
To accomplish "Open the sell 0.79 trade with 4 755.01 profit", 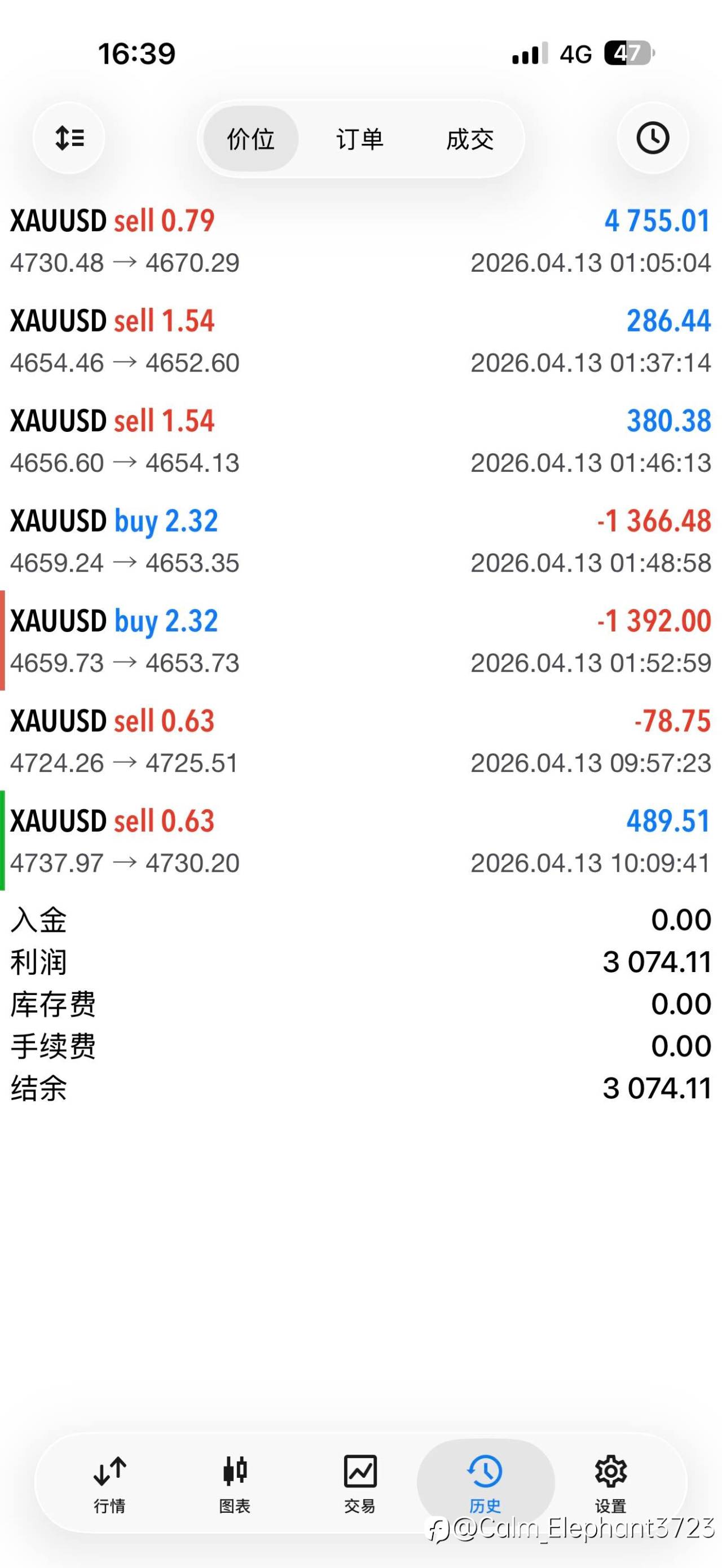I will pos(360,241).
